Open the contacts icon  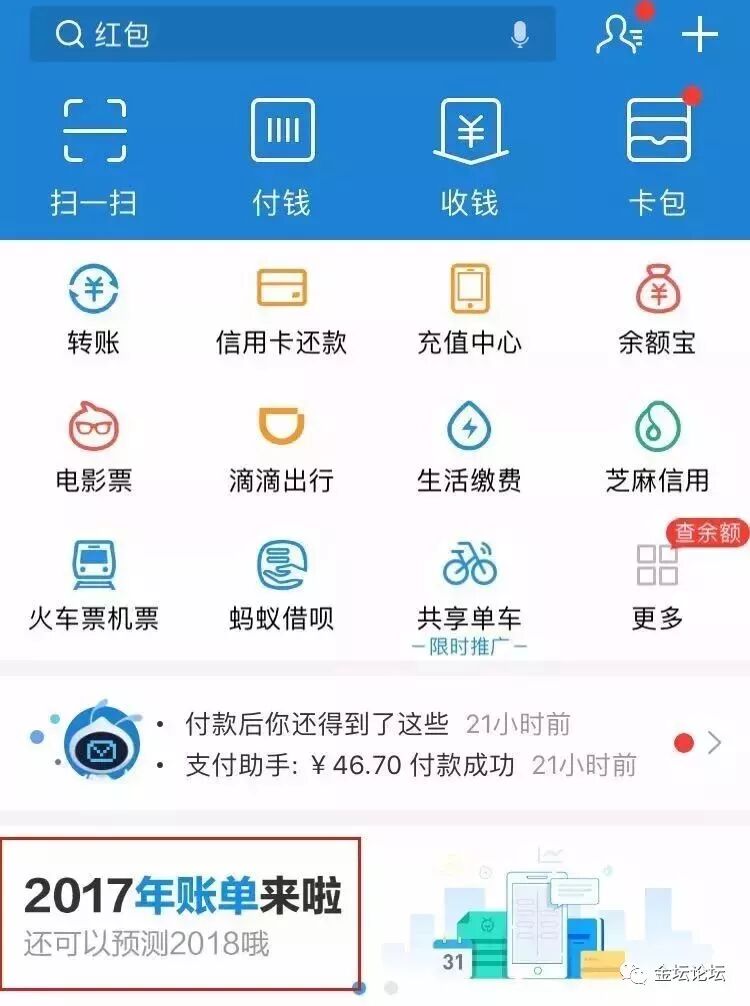pyautogui.click(x=619, y=35)
